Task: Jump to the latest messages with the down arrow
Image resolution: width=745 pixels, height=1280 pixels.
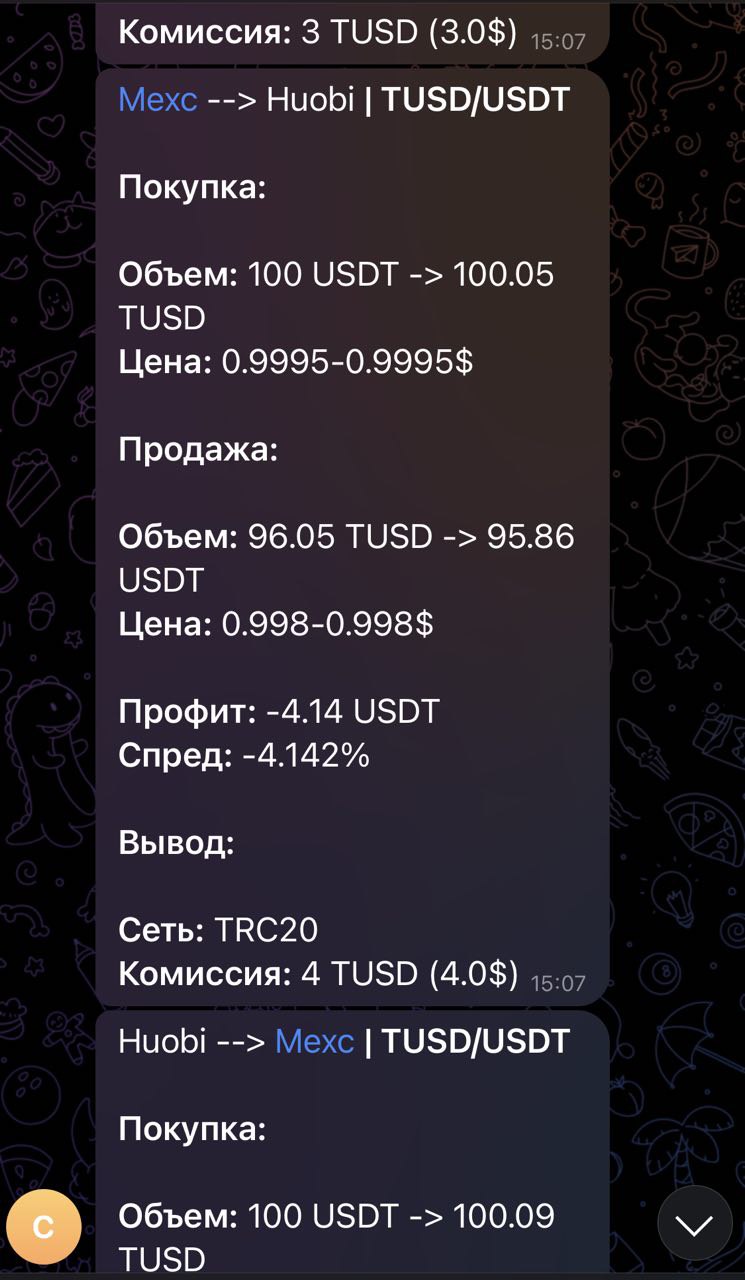Action: (694, 1223)
